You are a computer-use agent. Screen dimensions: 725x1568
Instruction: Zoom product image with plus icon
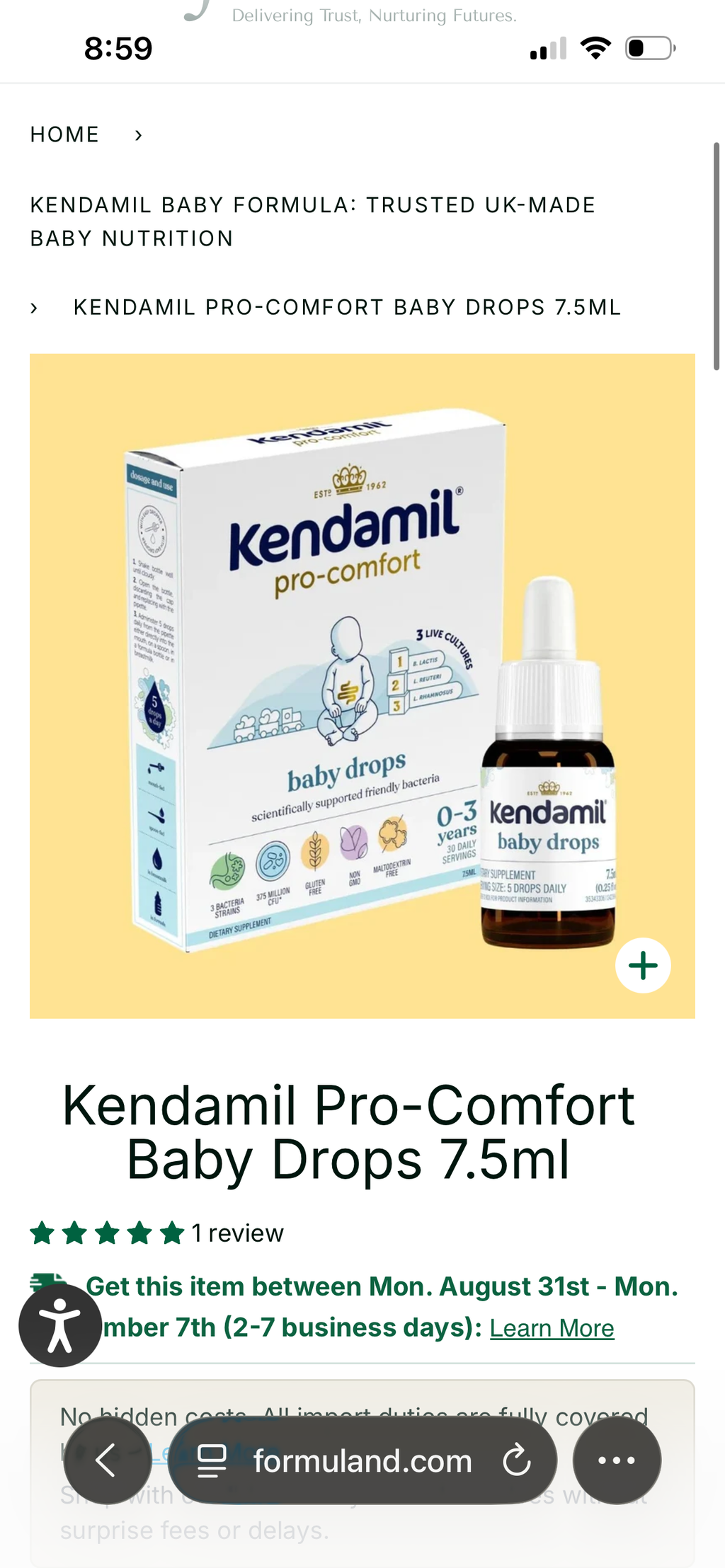tap(643, 965)
